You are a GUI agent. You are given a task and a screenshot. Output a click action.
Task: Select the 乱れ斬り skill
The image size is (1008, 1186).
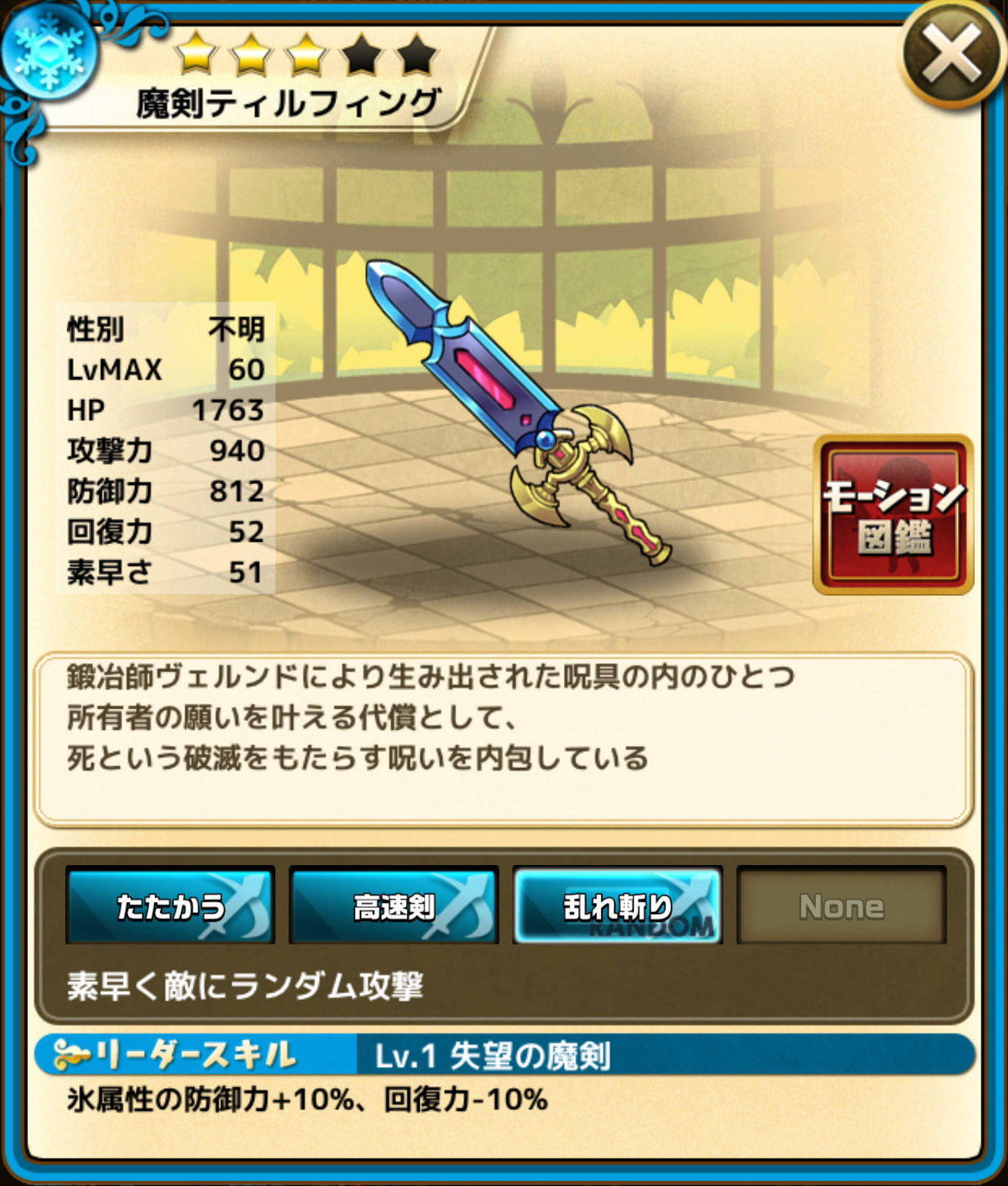[x=617, y=905]
